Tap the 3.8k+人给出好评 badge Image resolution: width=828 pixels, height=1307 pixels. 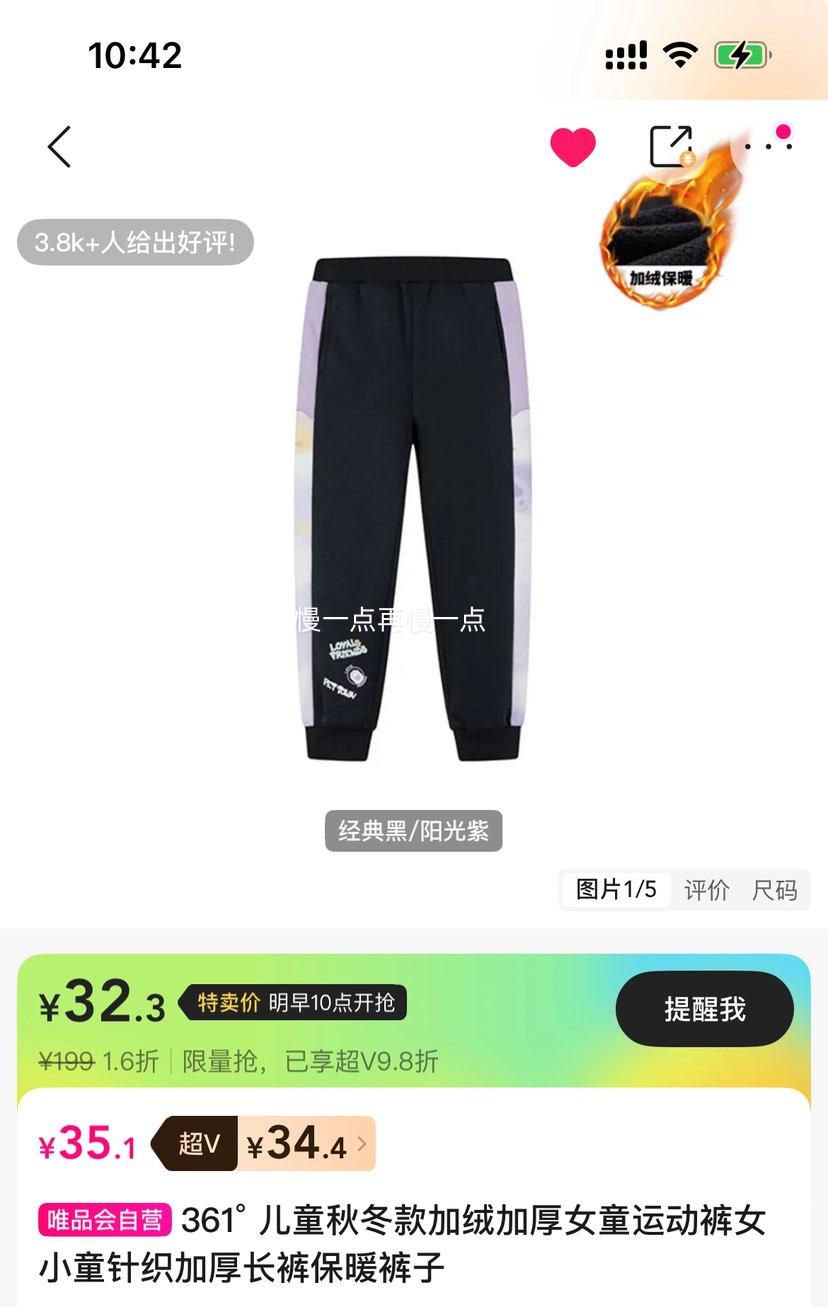point(135,241)
